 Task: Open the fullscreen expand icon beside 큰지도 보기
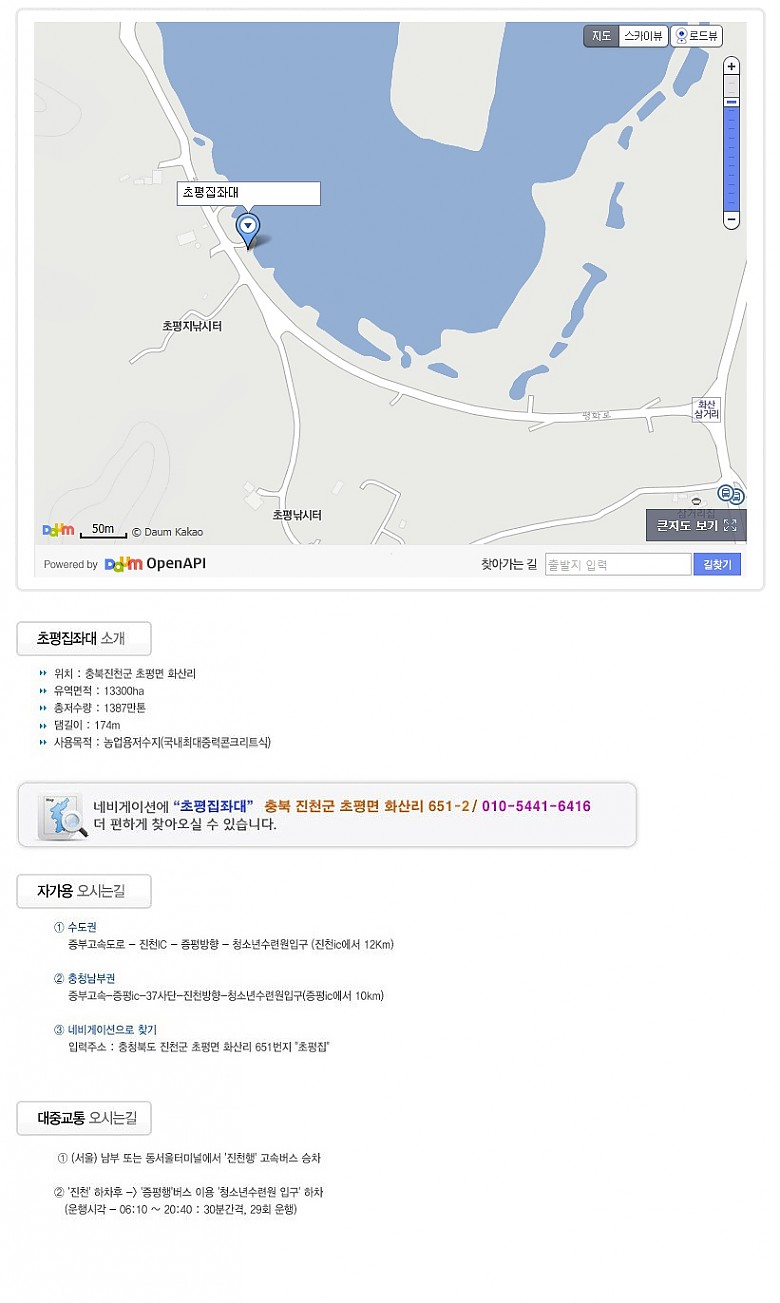point(728,524)
